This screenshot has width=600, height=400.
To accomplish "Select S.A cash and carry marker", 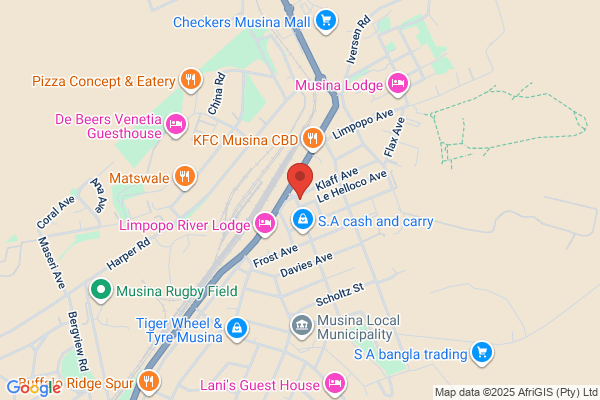I will (x=301, y=218).
